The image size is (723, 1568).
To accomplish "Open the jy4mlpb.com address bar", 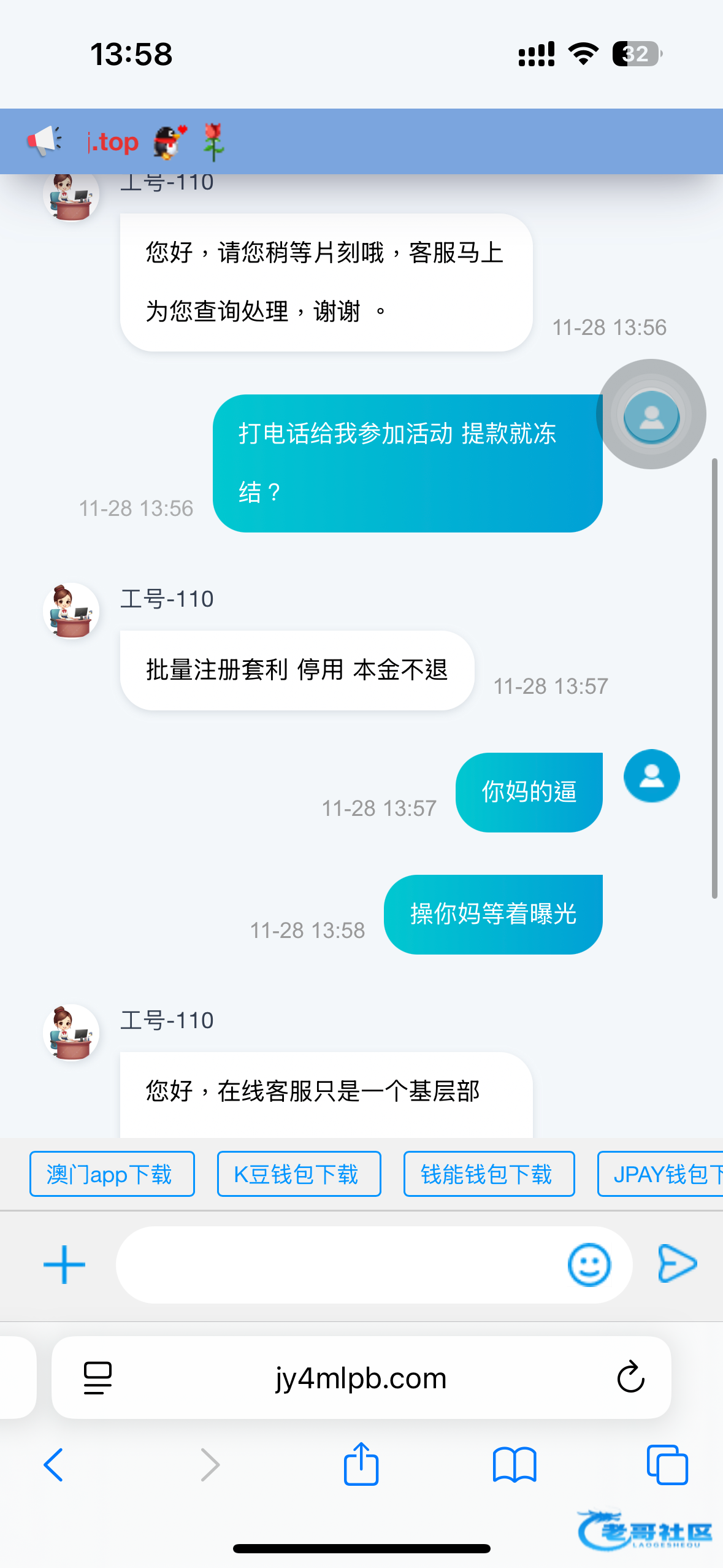I will pos(361,1378).
